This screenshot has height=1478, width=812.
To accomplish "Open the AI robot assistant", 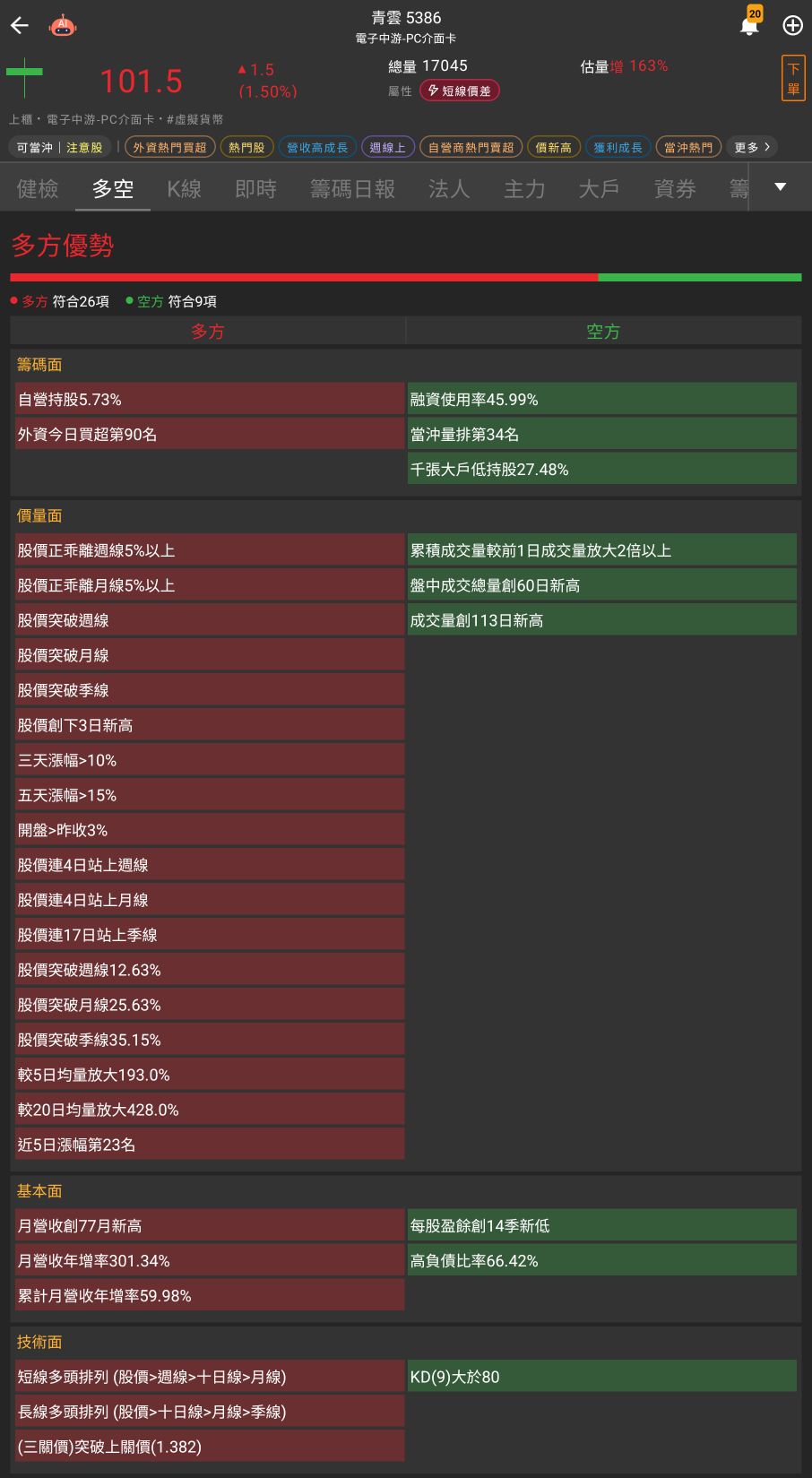I will click(x=62, y=26).
